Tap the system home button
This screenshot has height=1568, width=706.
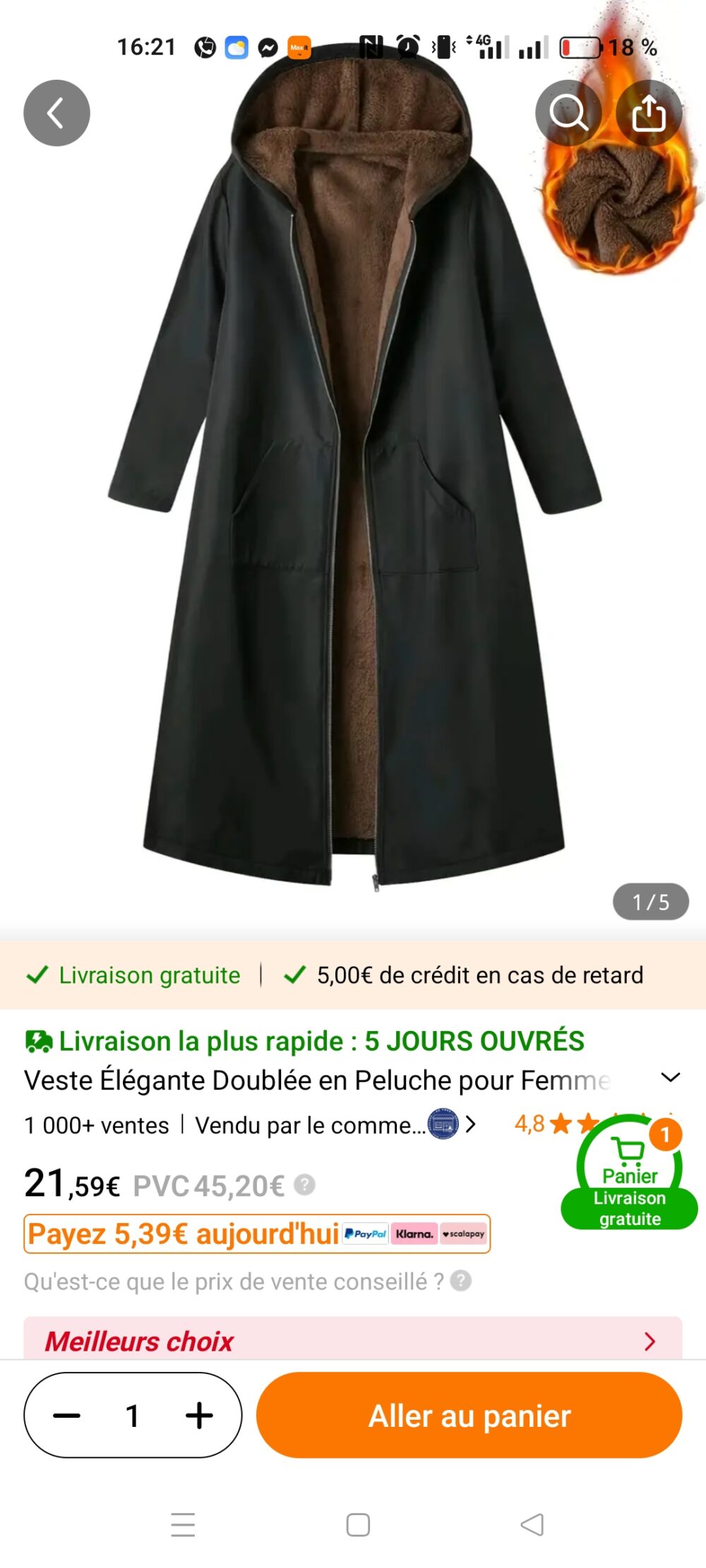tap(358, 1524)
